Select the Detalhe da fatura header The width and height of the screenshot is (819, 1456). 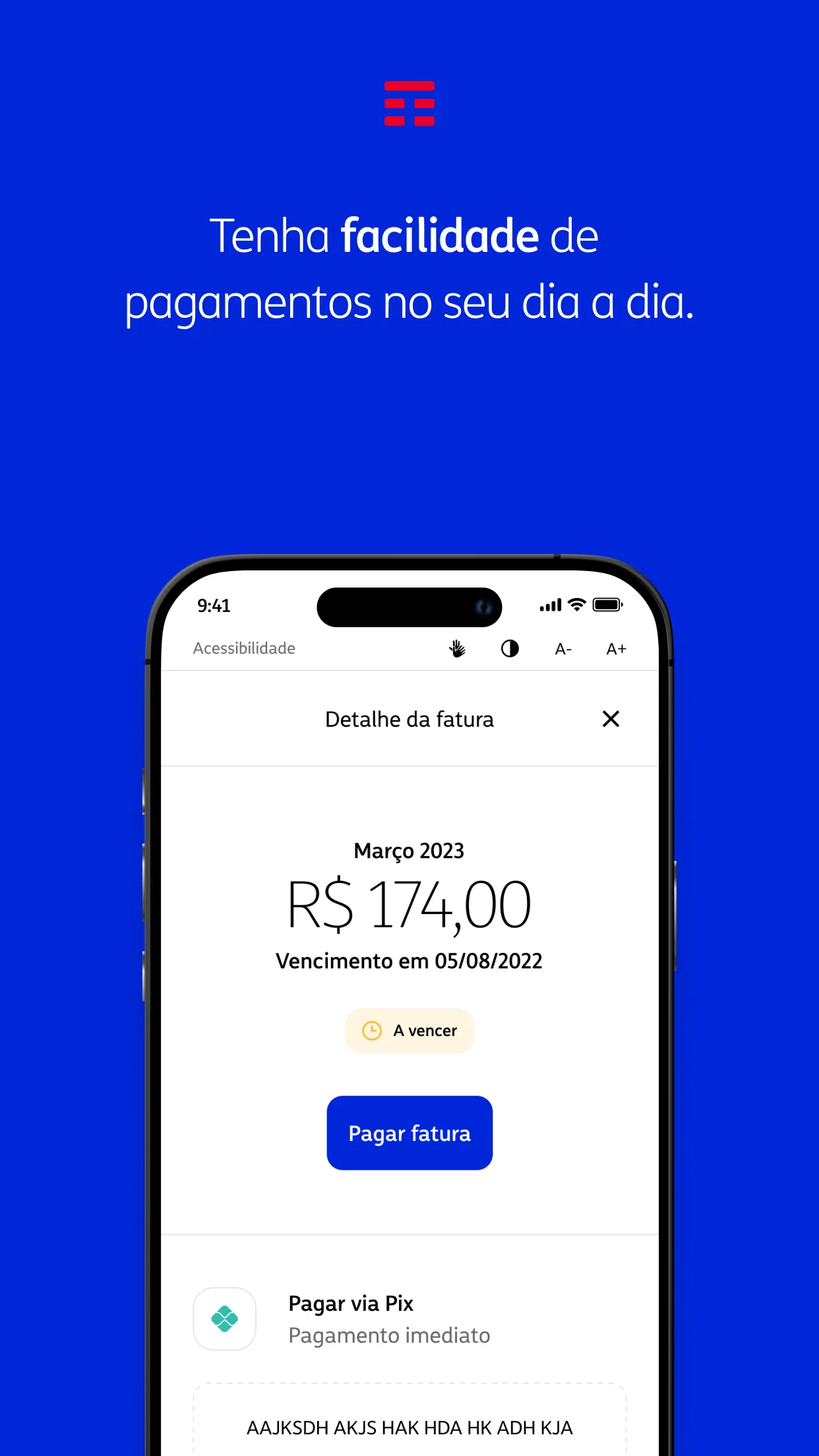409,719
